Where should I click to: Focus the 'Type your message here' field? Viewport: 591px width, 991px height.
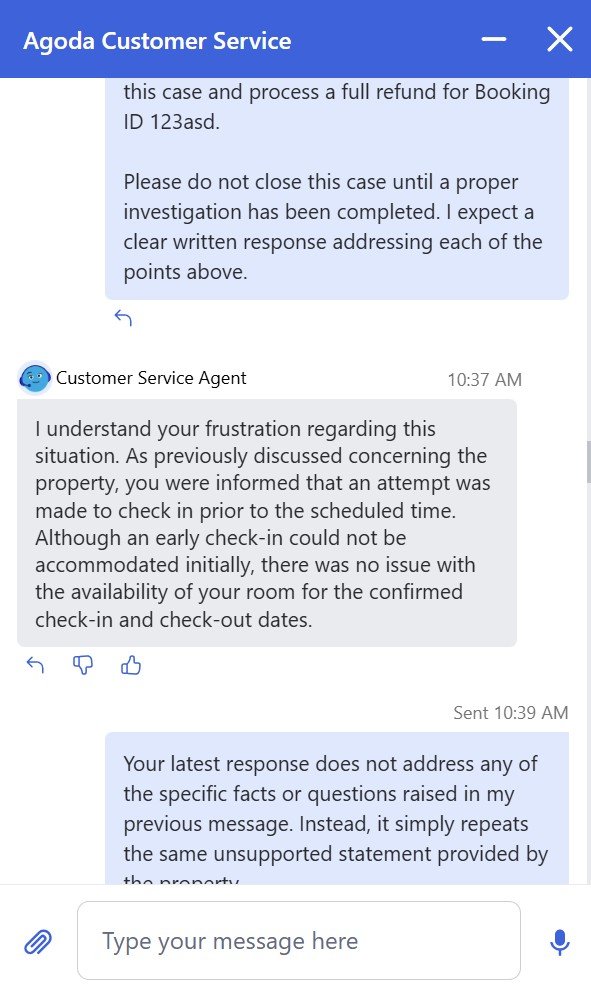point(299,940)
